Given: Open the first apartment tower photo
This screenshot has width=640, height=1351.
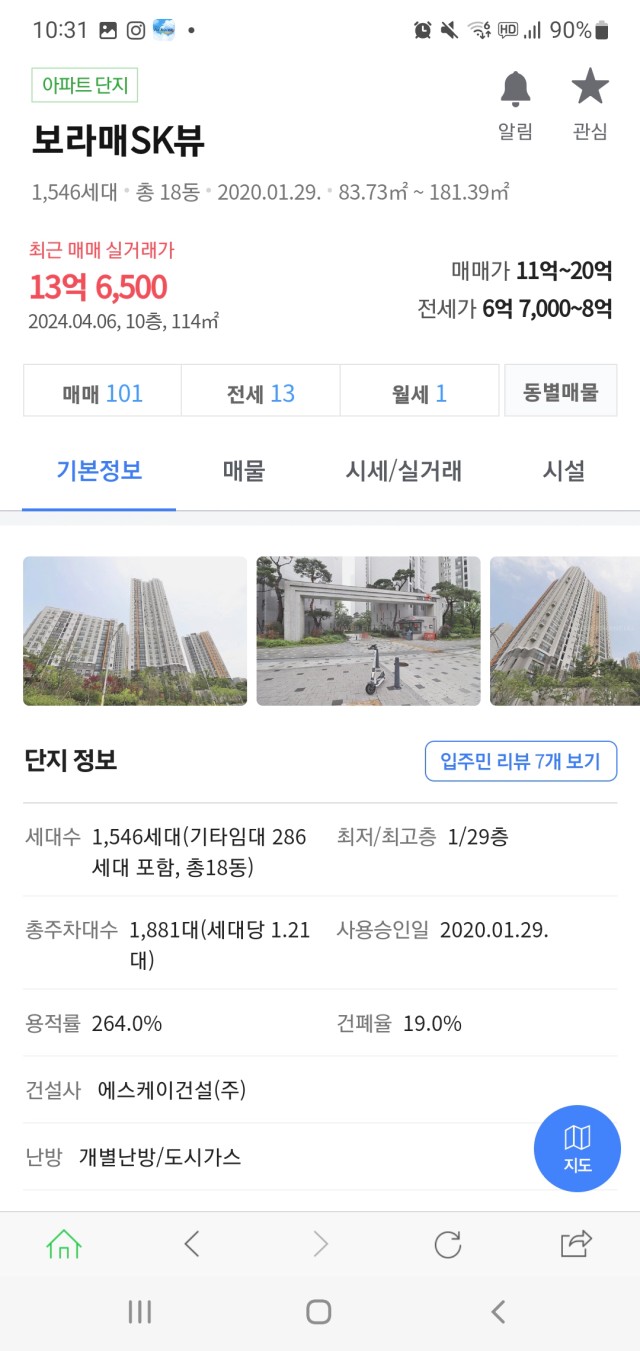Looking at the screenshot, I should click(135, 631).
